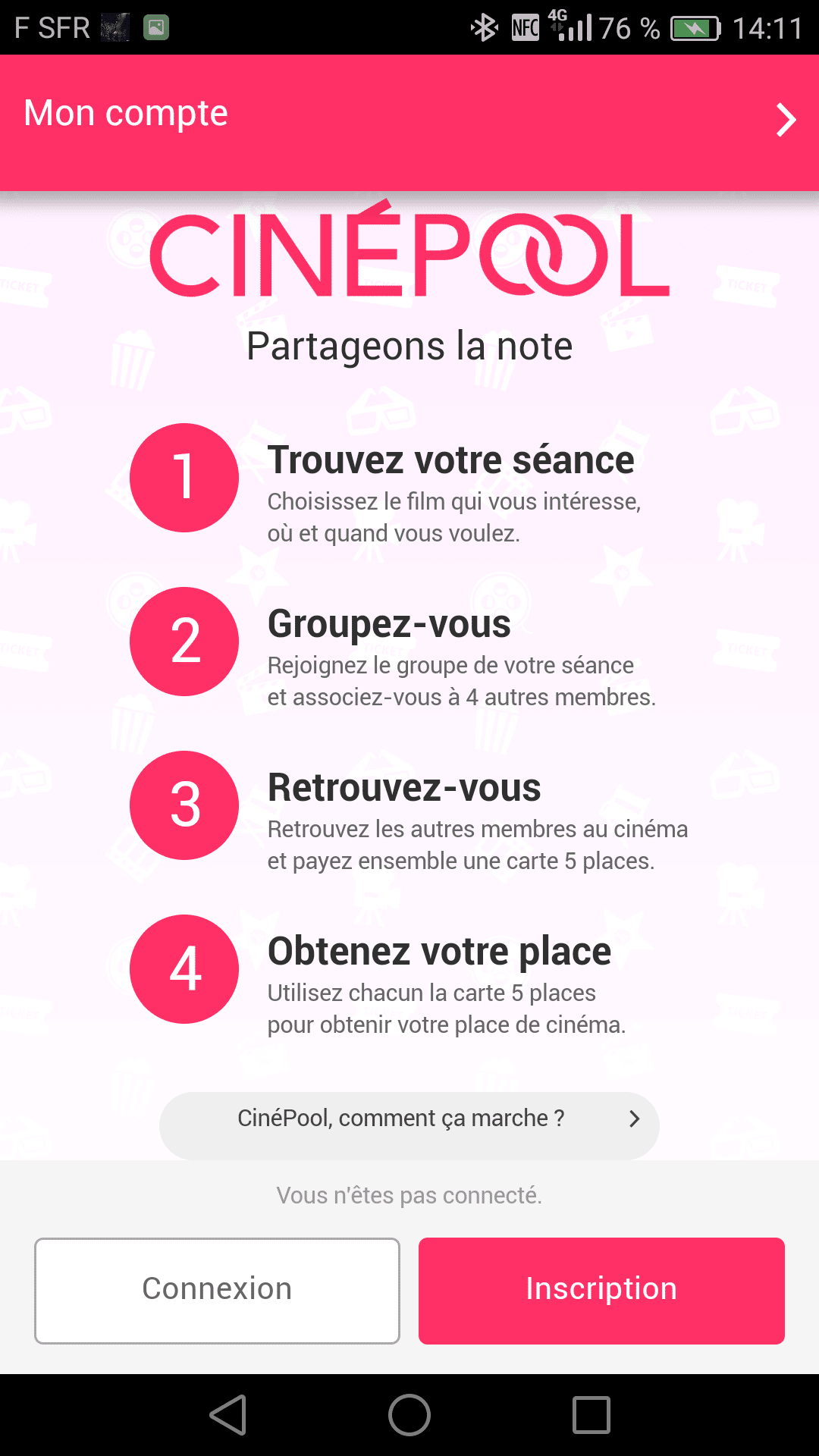Go back using the system back button
819x1456 pixels.
[228, 1415]
